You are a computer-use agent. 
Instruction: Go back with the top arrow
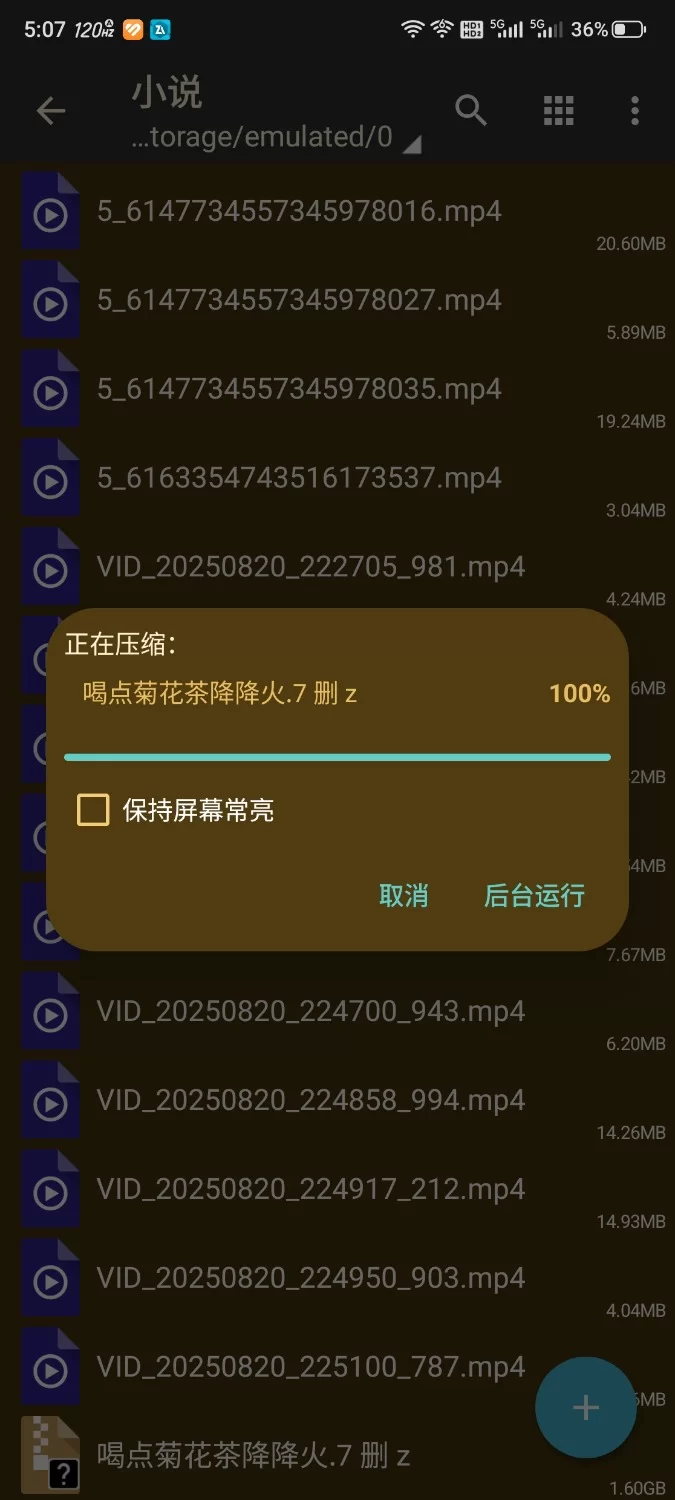click(51, 111)
